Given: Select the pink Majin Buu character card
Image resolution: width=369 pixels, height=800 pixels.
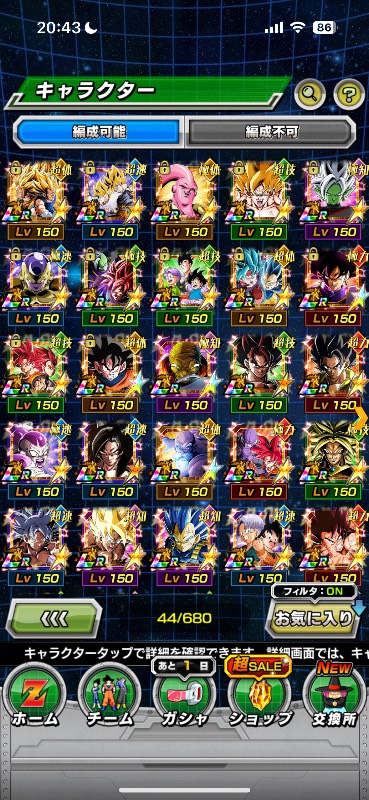Looking at the screenshot, I should coord(185,200).
